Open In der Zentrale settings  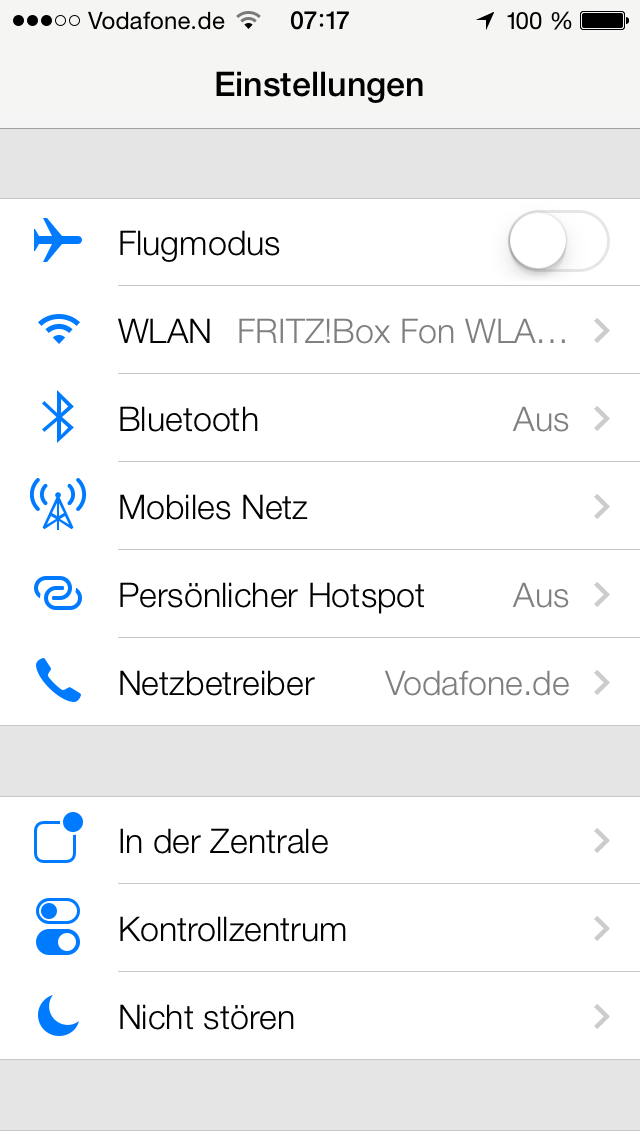point(320,840)
